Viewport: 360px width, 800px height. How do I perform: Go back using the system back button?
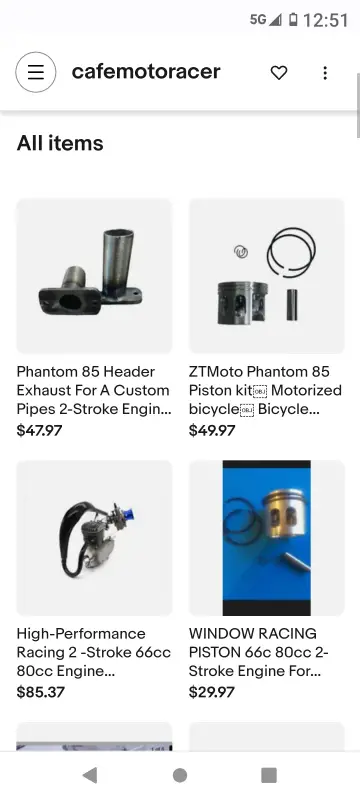tap(90, 776)
